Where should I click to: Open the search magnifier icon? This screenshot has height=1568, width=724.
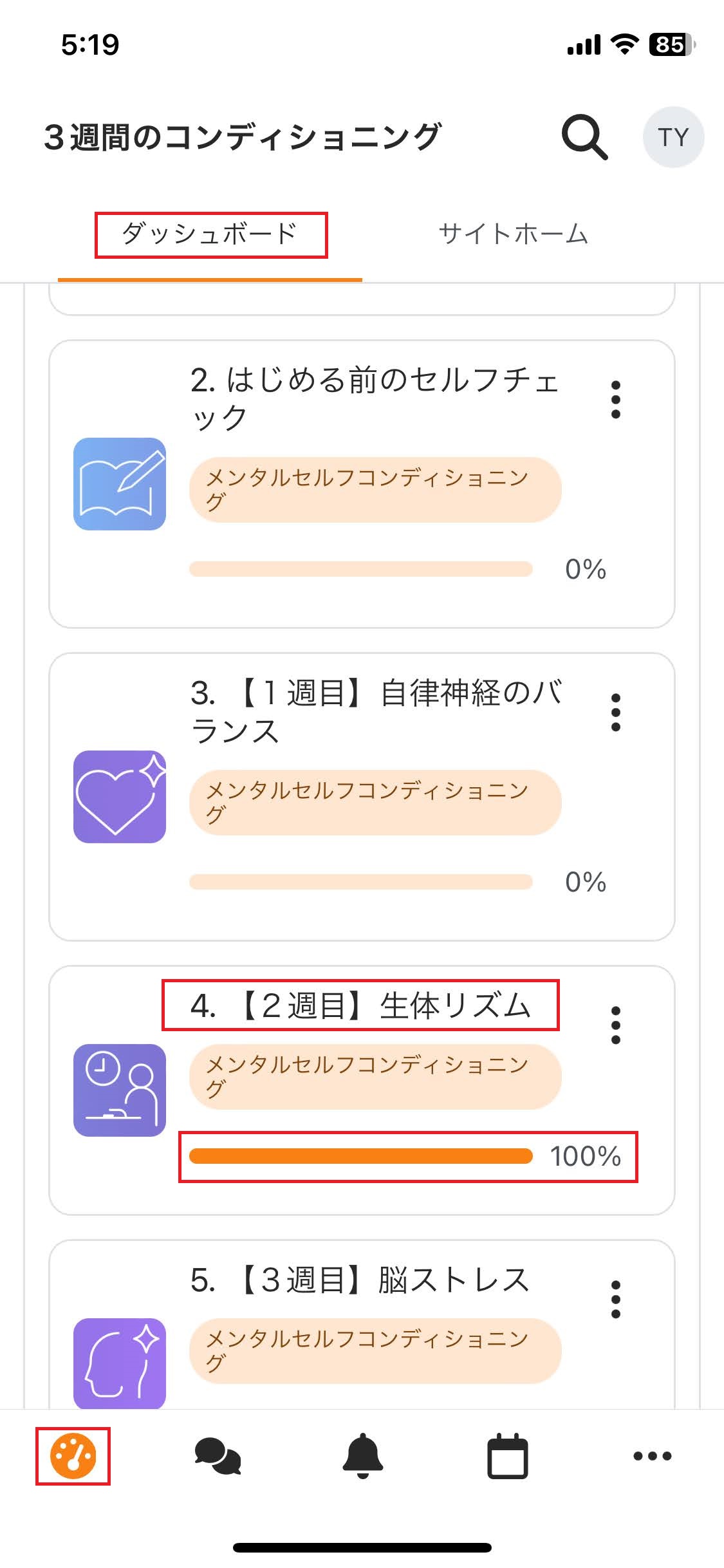pos(584,137)
